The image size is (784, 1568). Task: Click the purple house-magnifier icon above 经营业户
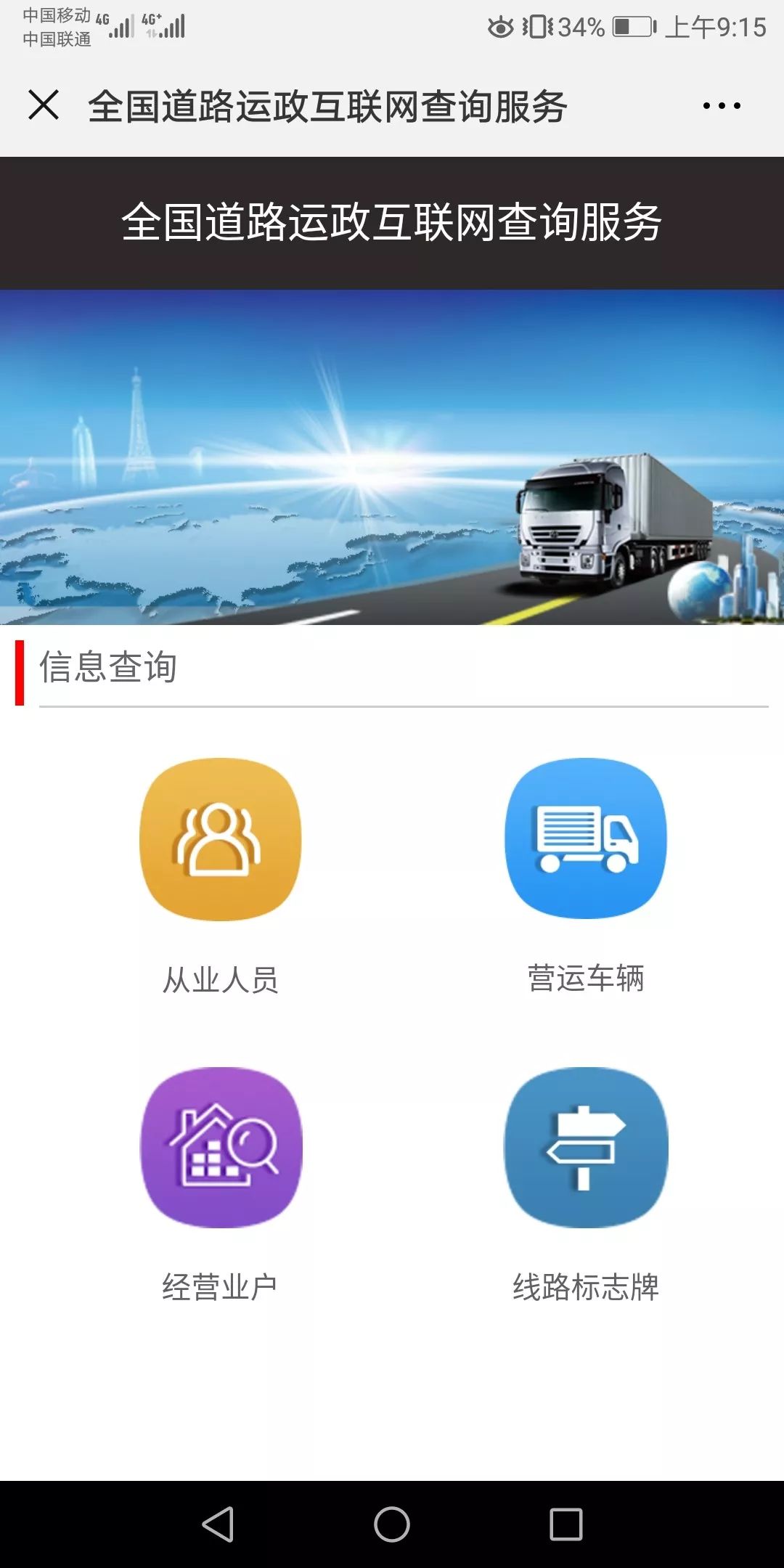[x=220, y=1154]
